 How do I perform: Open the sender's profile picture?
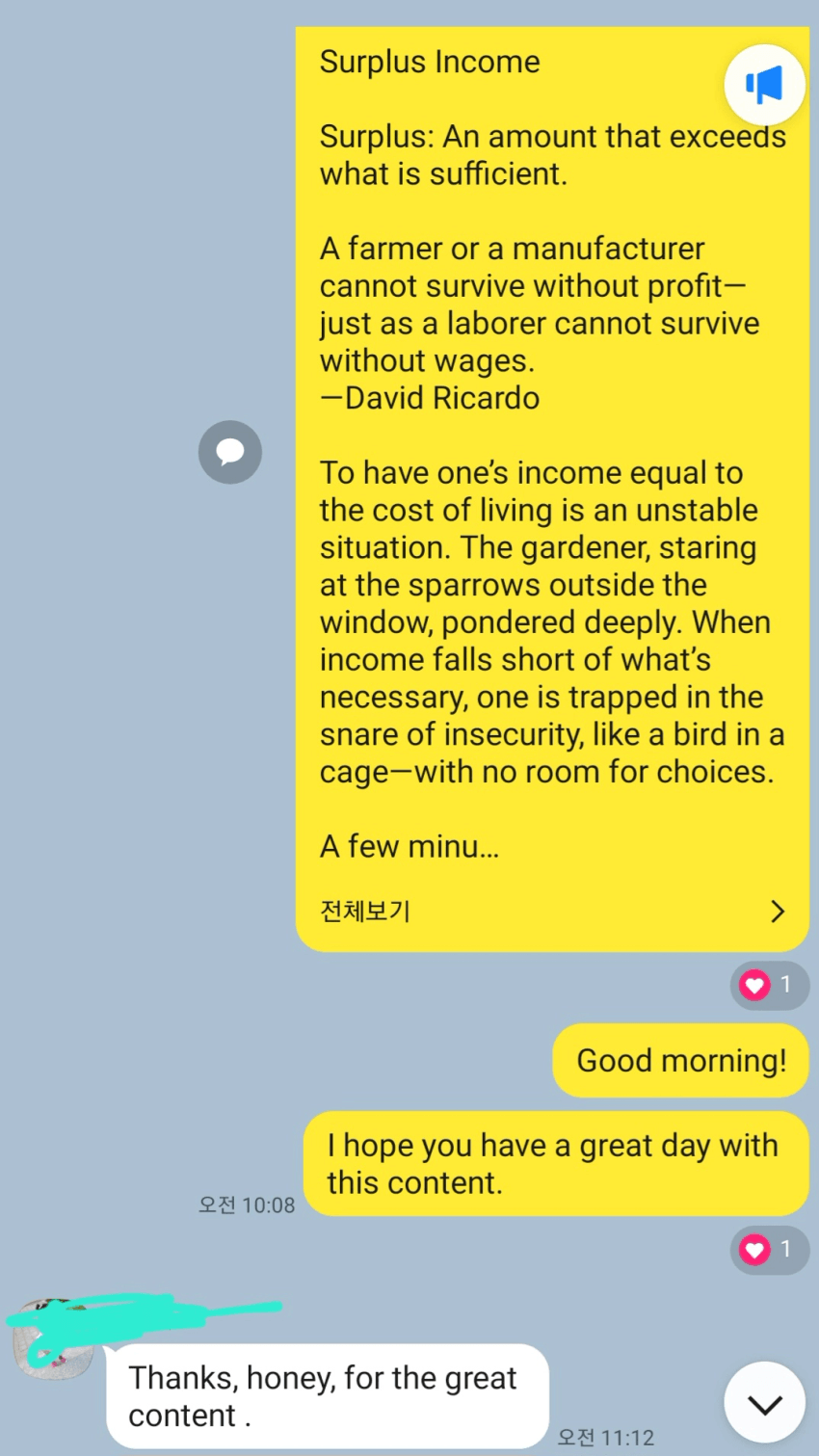(53, 1339)
